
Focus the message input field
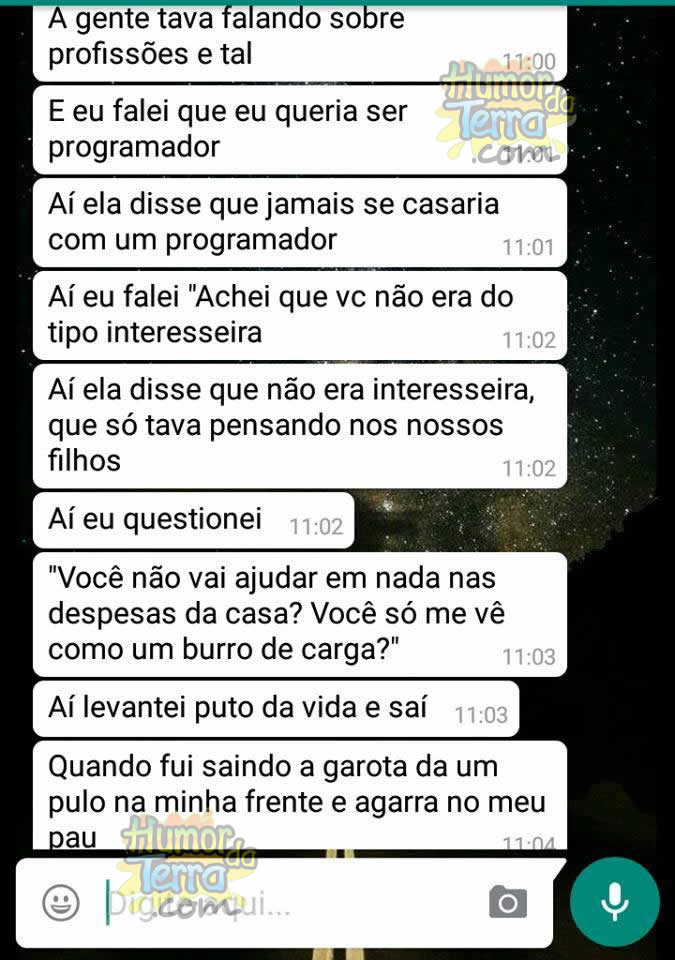pyautogui.click(x=290, y=904)
